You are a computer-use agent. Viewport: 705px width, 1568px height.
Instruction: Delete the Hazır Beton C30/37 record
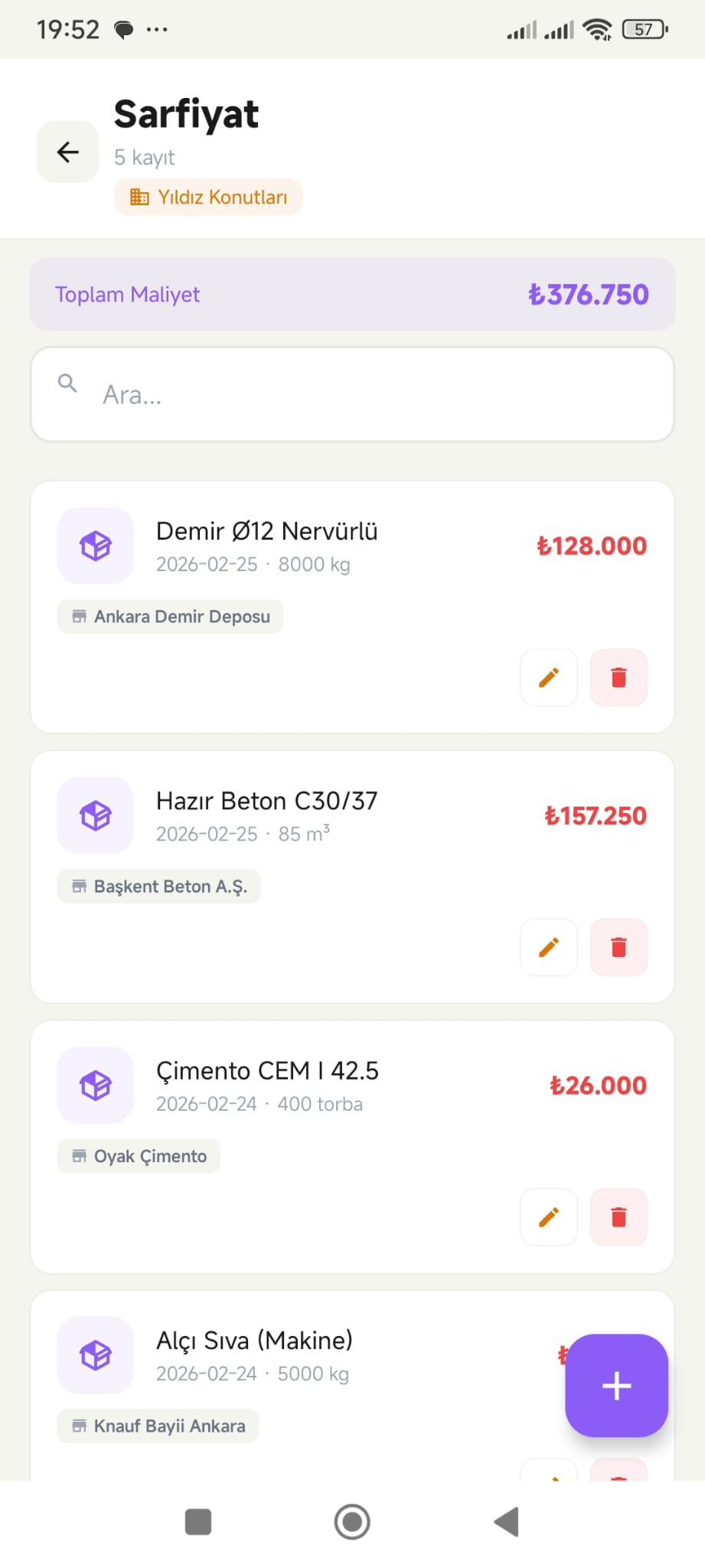(x=619, y=948)
